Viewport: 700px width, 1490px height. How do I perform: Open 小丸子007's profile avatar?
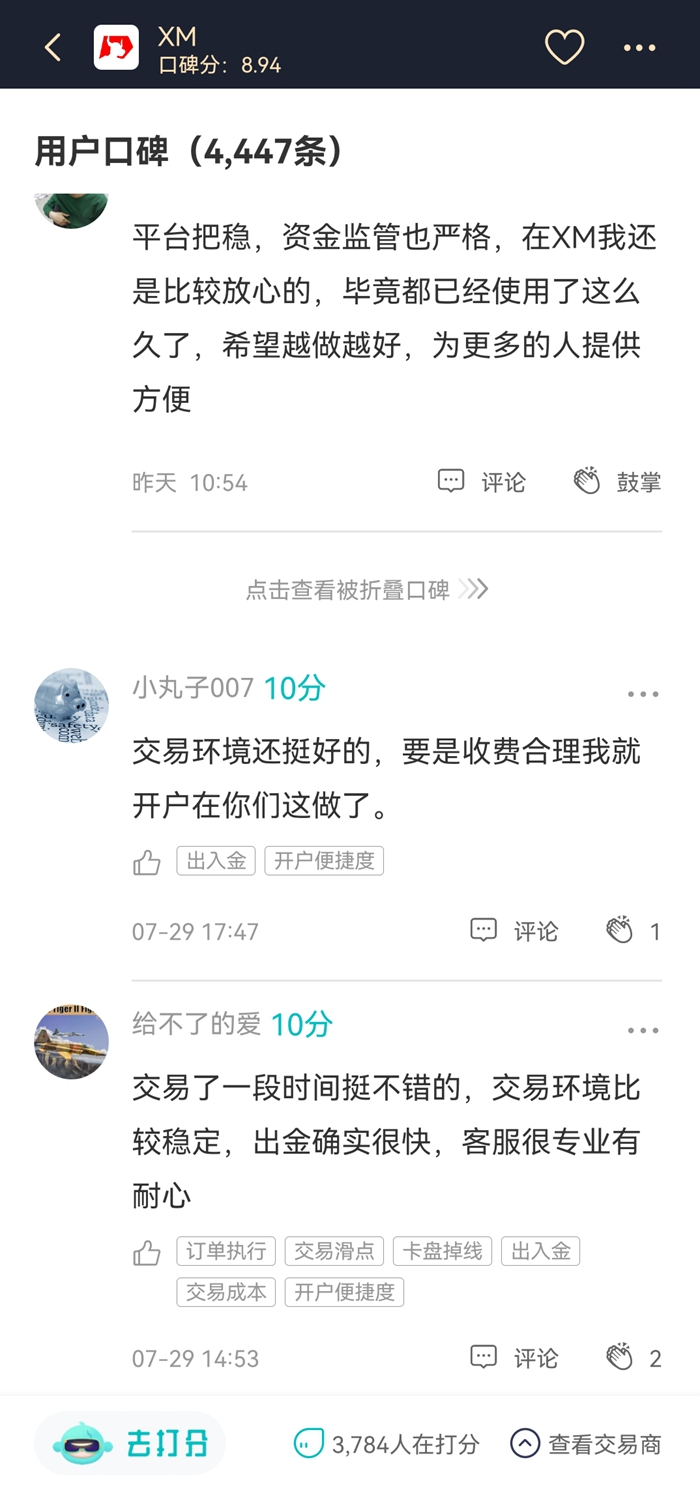[x=71, y=705]
